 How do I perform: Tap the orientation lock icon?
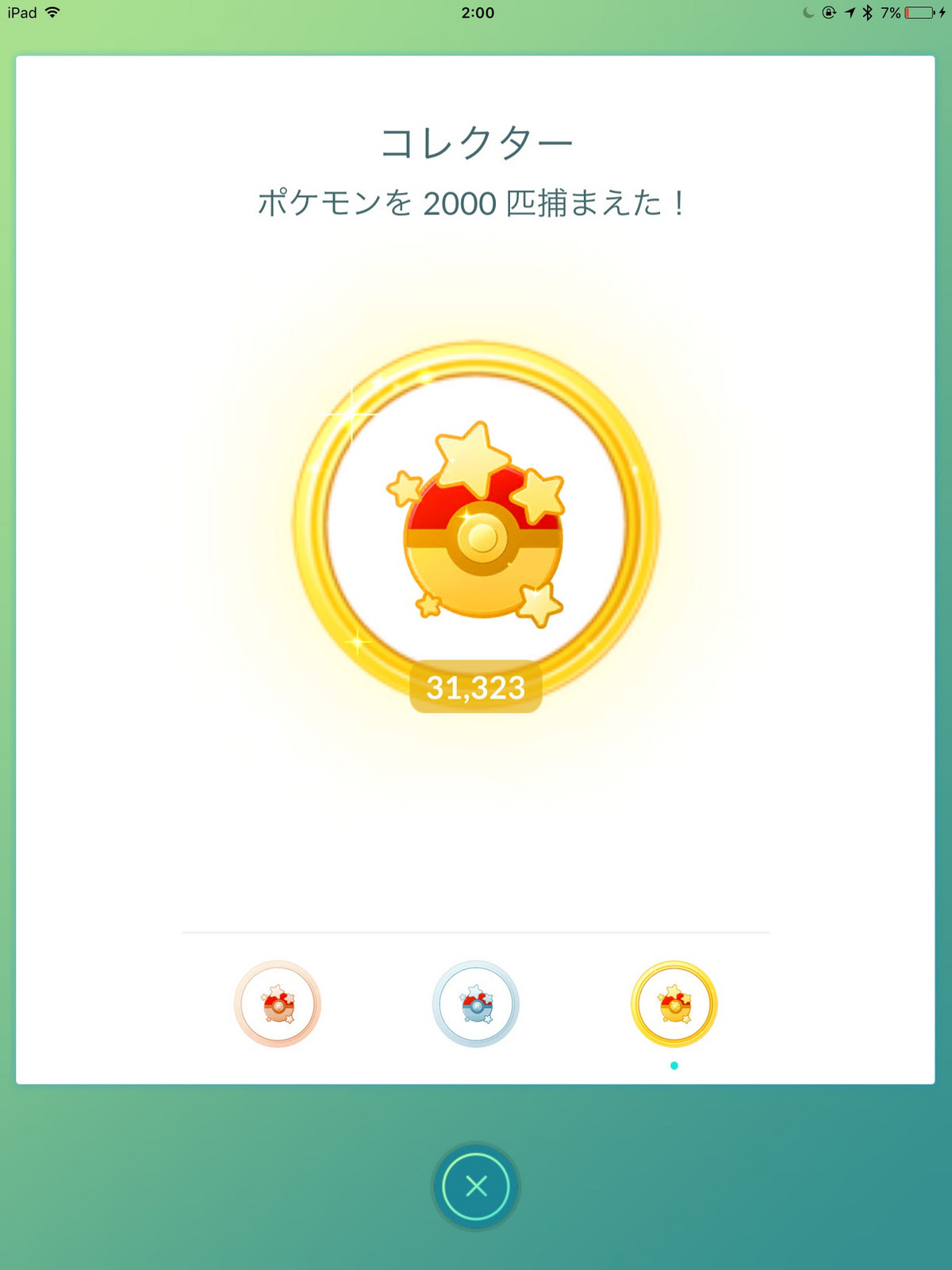(x=828, y=12)
